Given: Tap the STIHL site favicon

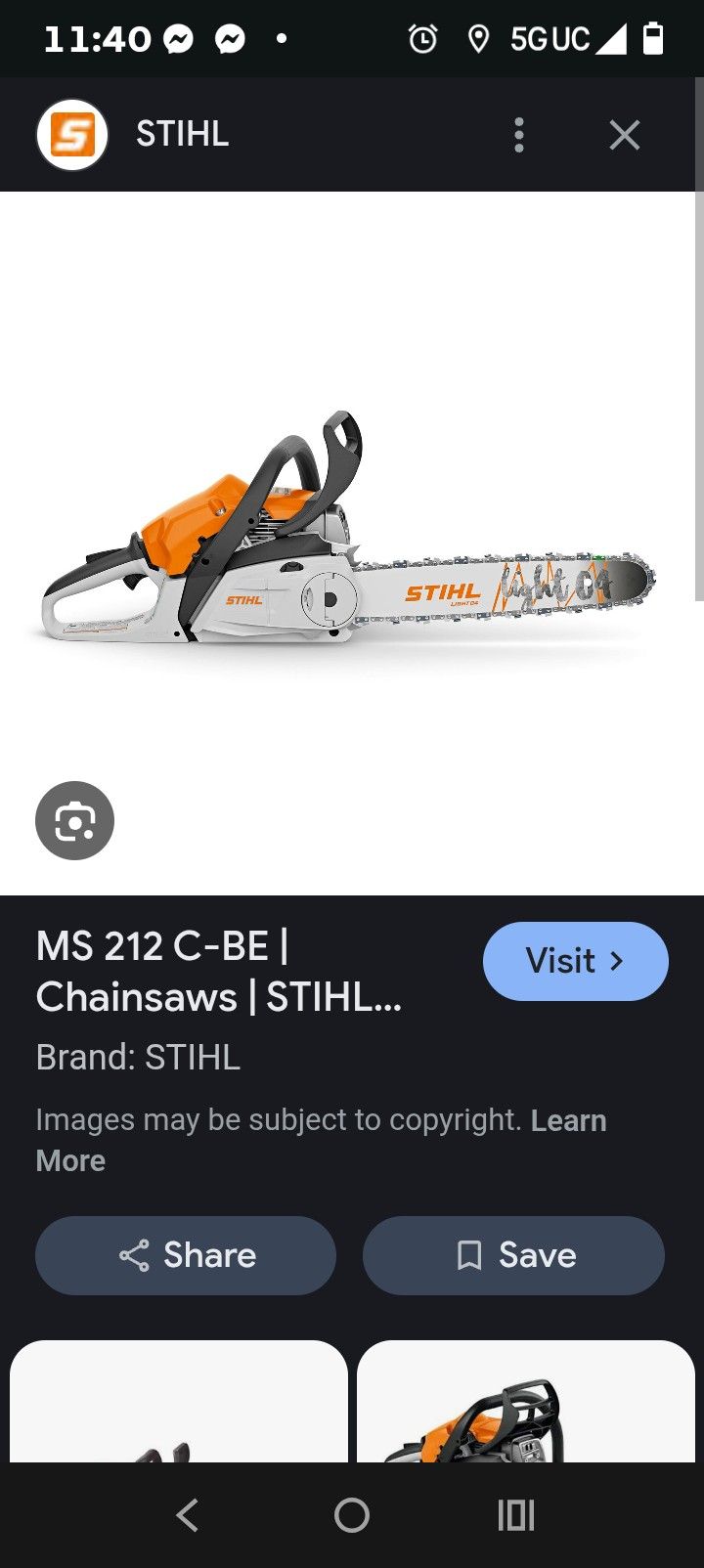Looking at the screenshot, I should 70,134.
